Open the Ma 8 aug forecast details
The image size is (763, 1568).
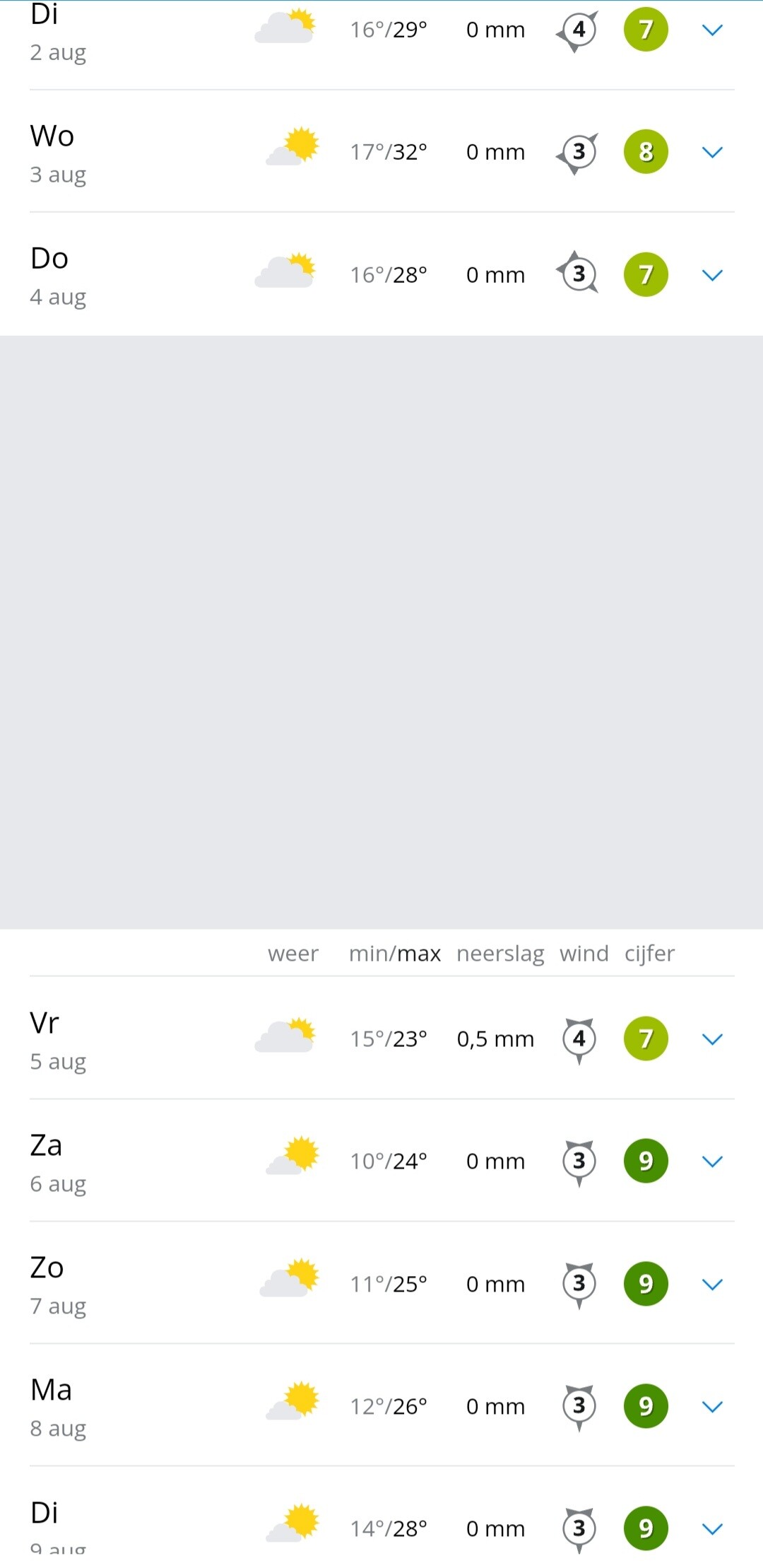712,1407
